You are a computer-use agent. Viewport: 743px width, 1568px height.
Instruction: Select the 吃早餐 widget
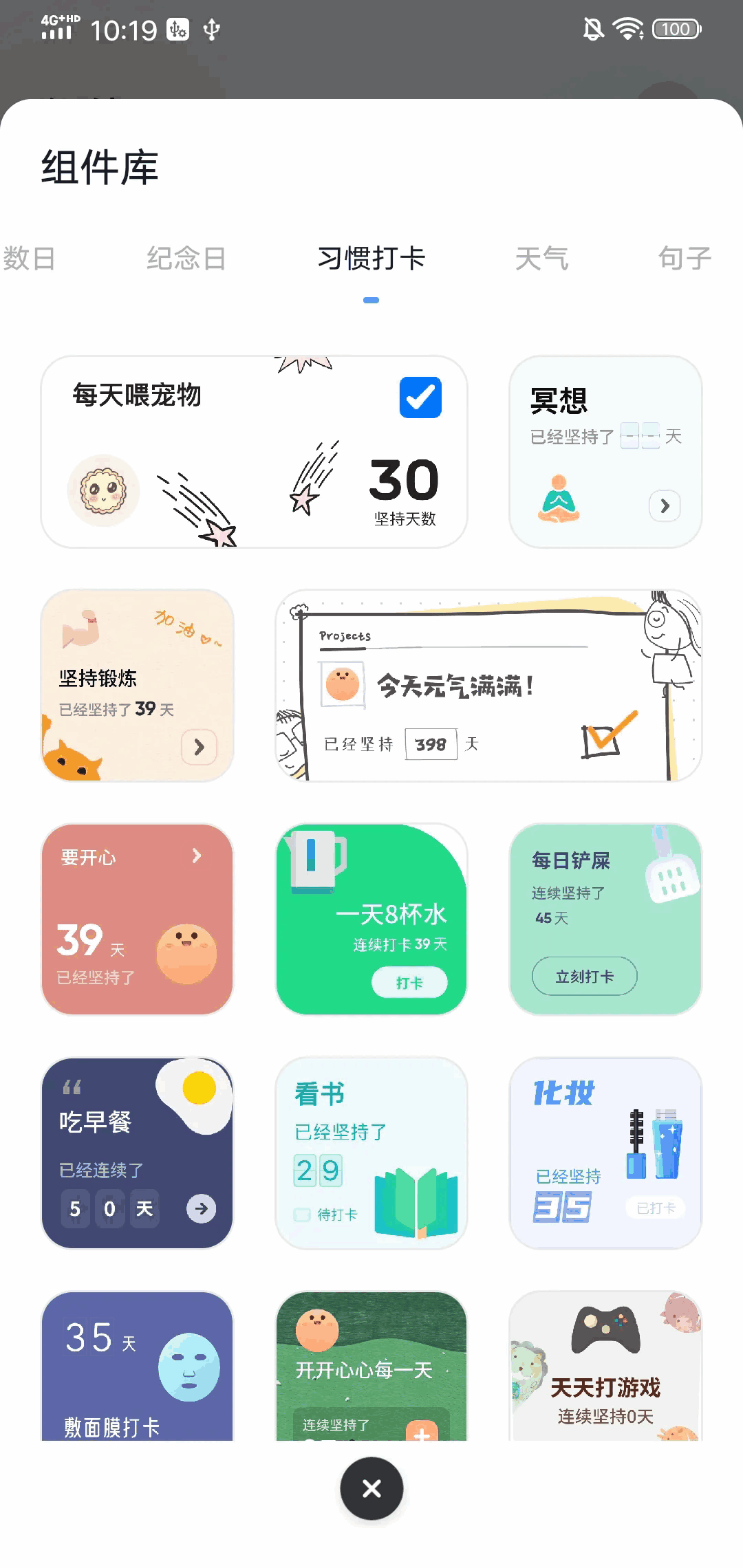point(138,1153)
